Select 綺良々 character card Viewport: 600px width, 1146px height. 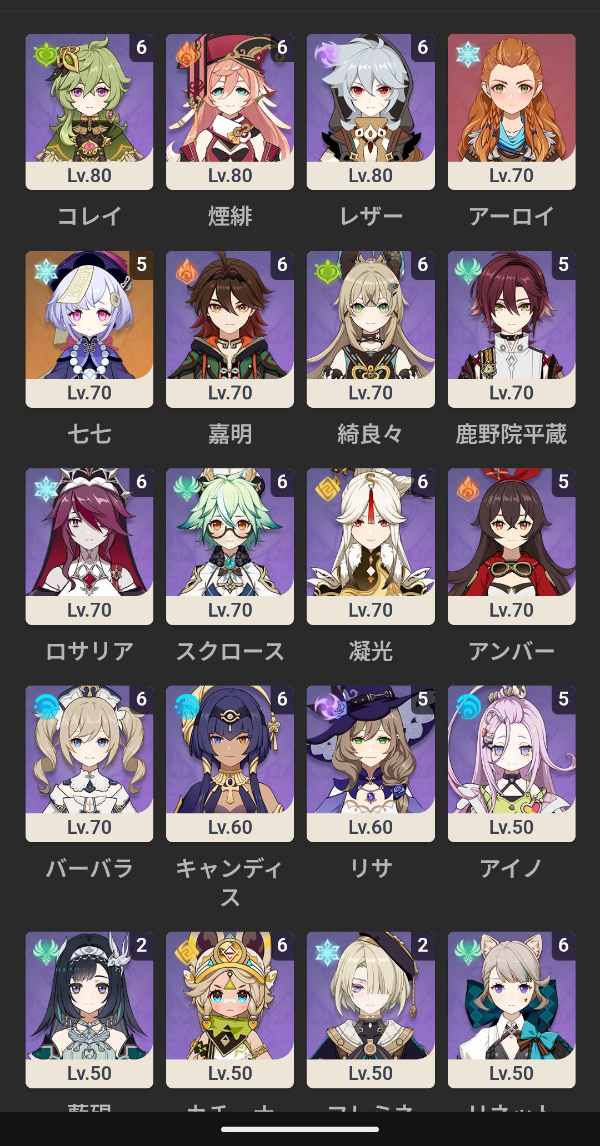371,329
